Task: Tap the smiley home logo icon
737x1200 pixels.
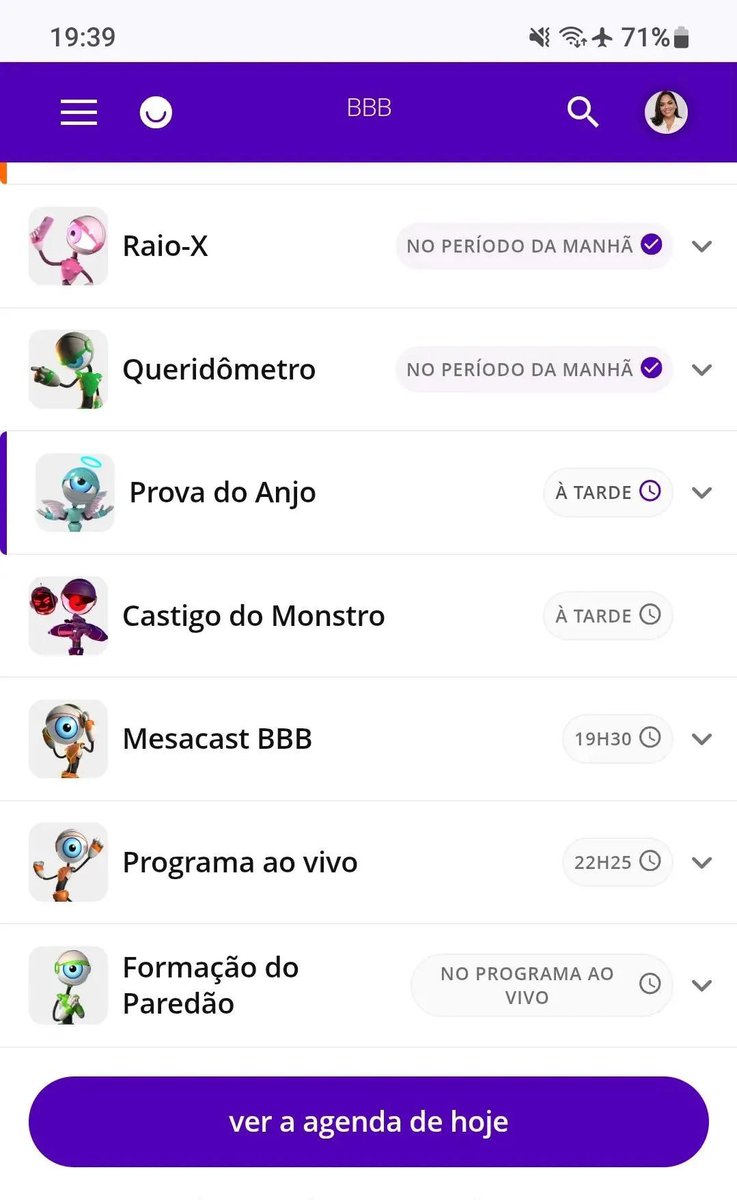Action: click(x=155, y=113)
